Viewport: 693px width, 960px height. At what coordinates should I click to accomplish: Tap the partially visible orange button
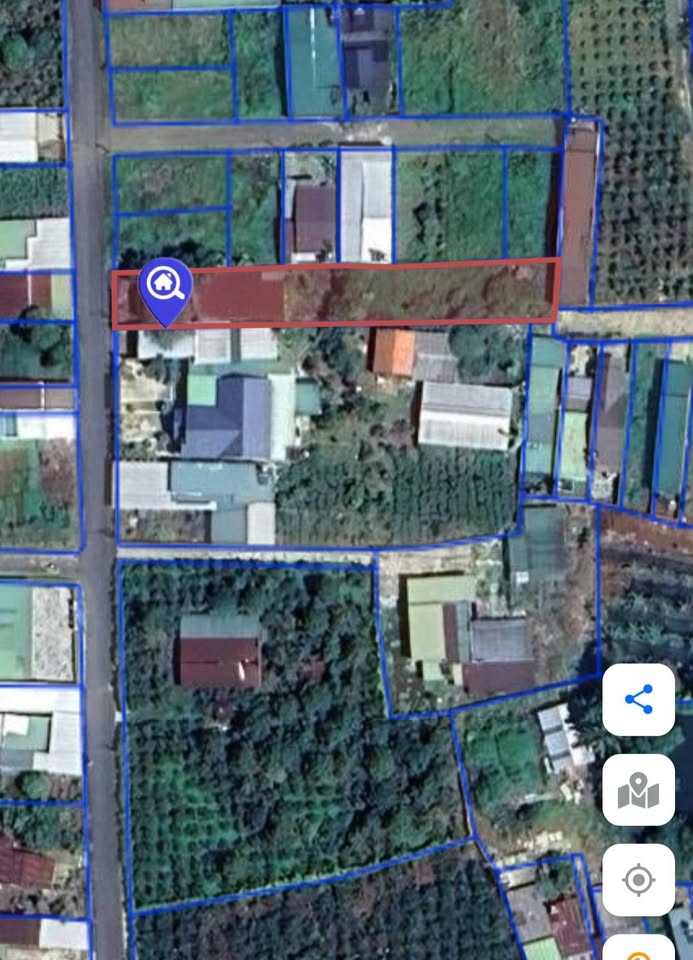[638, 950]
